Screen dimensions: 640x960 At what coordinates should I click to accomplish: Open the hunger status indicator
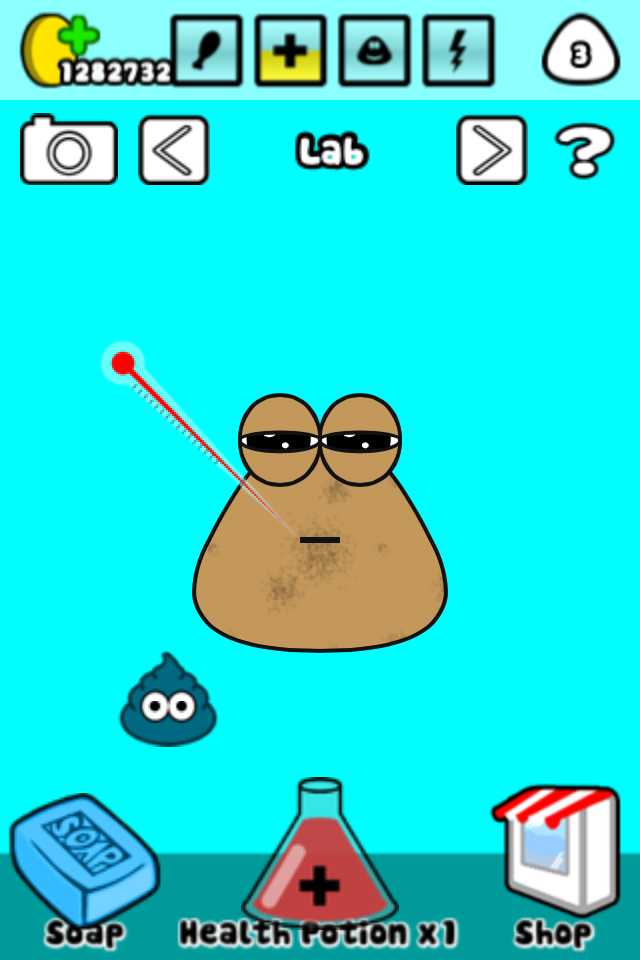(207, 50)
